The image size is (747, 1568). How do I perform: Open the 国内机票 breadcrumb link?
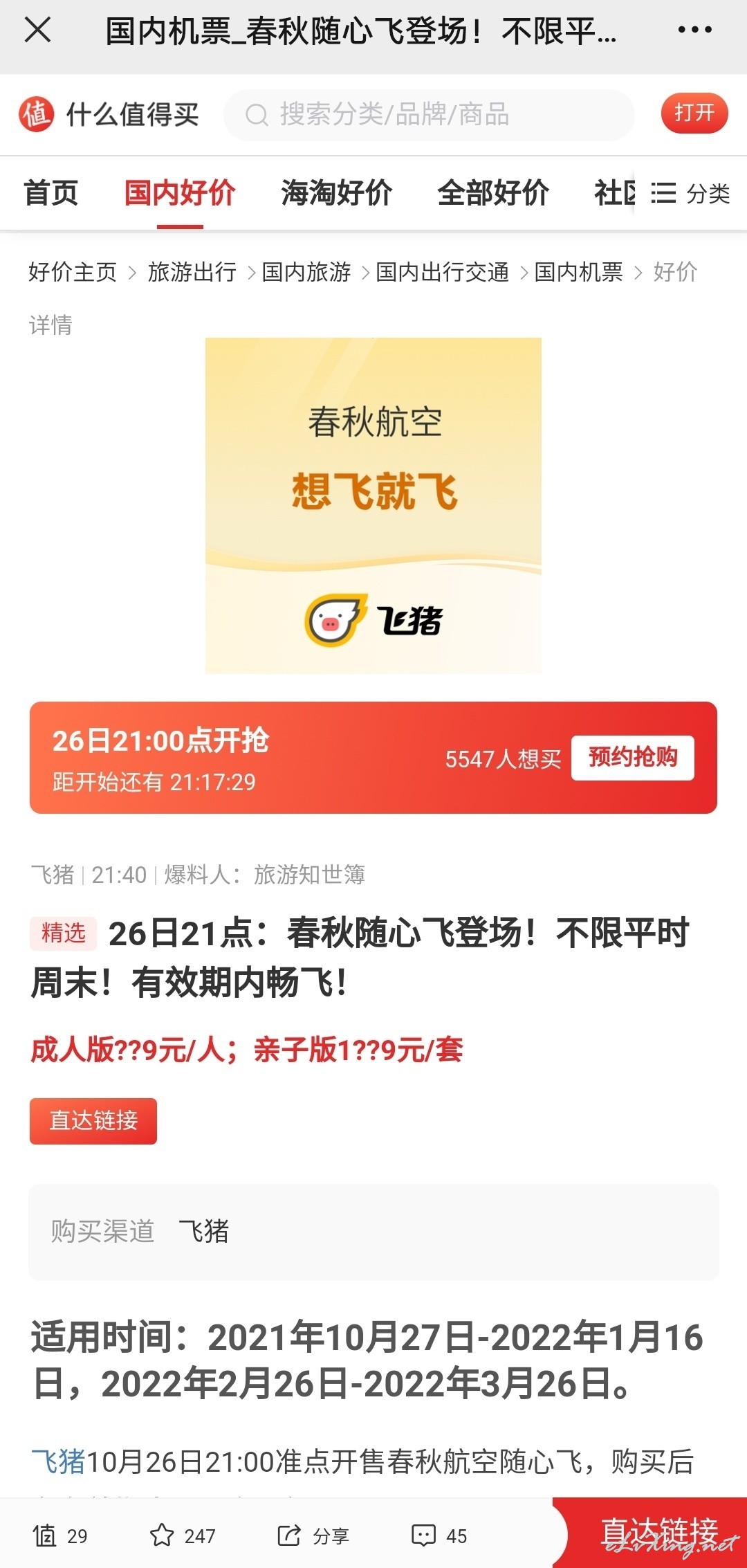pyautogui.click(x=579, y=272)
